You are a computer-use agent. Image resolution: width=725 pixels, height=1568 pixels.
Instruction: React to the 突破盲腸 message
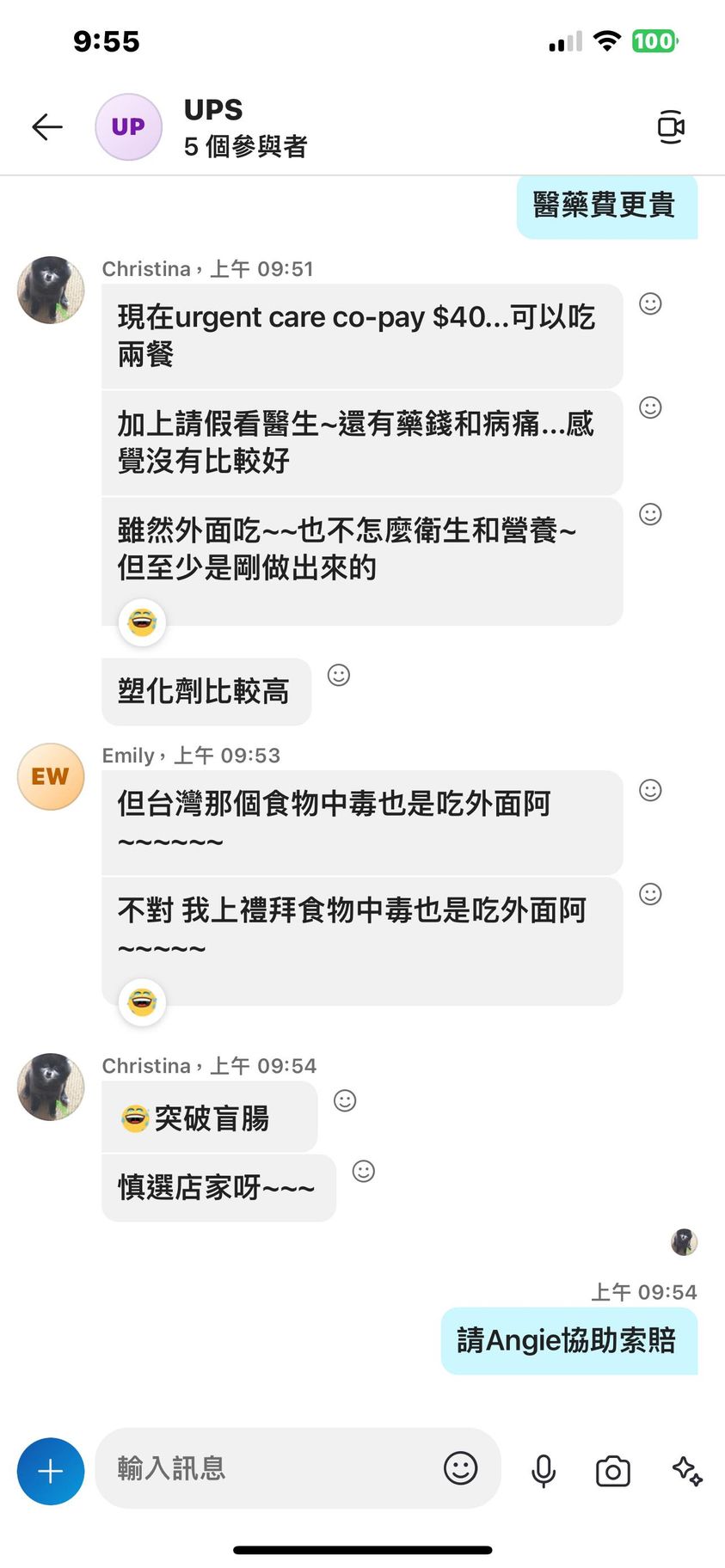tap(345, 1100)
